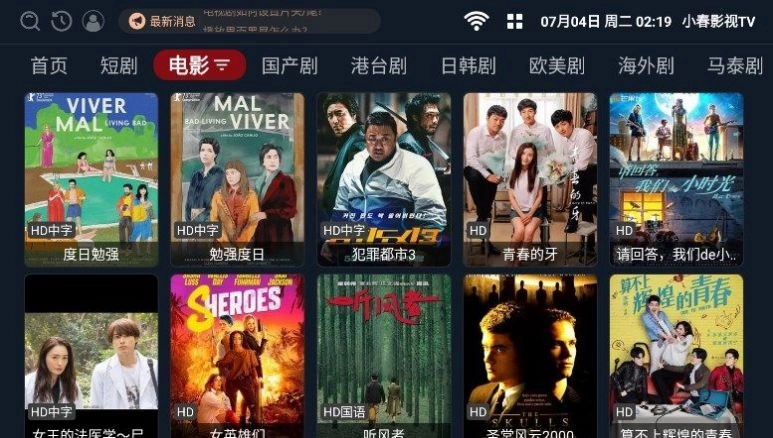Switch to the 马泰剧 tab
Screen dimensions: 773x438
[x=736, y=66]
